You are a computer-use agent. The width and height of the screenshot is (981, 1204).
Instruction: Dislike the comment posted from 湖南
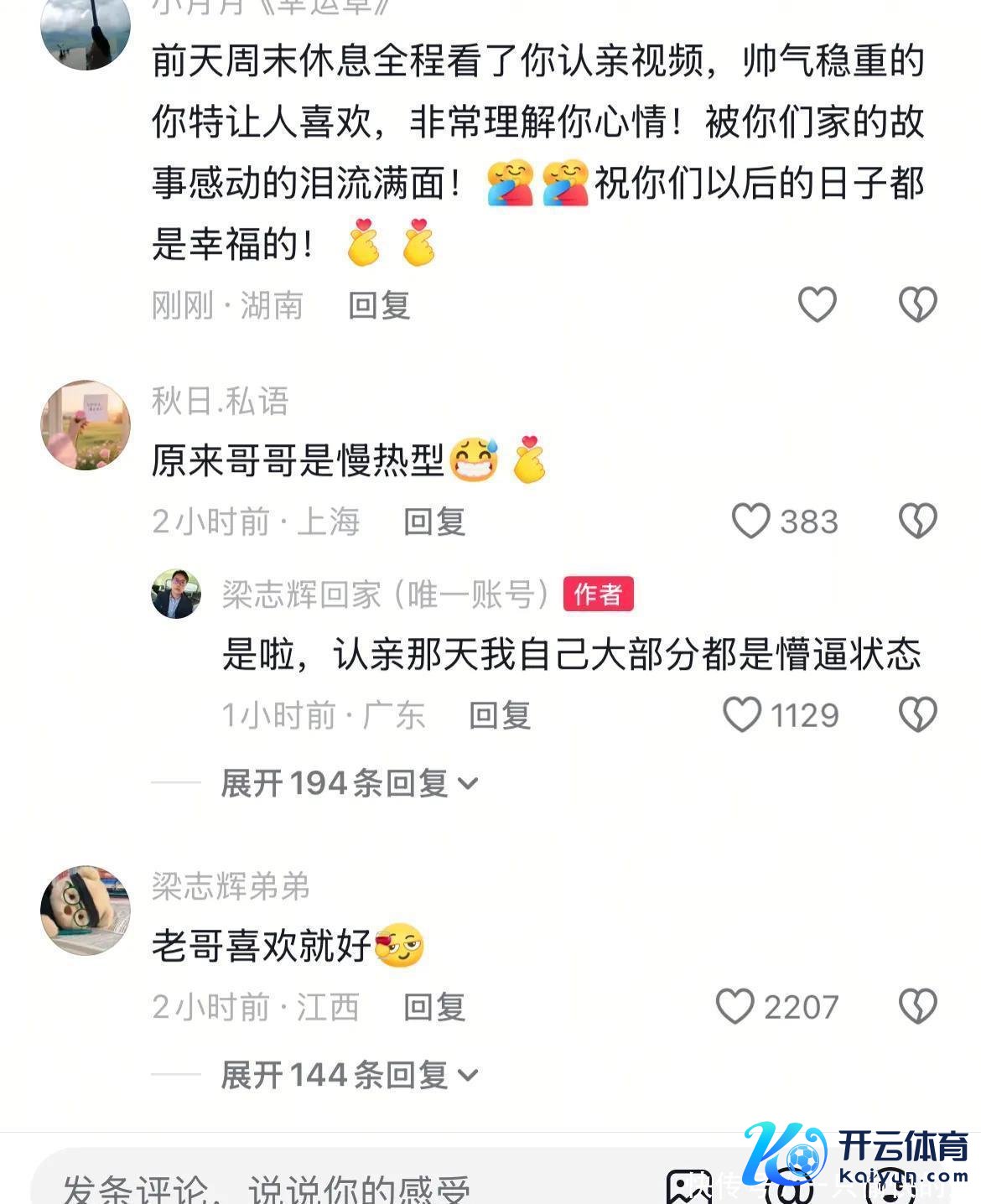coord(917,304)
